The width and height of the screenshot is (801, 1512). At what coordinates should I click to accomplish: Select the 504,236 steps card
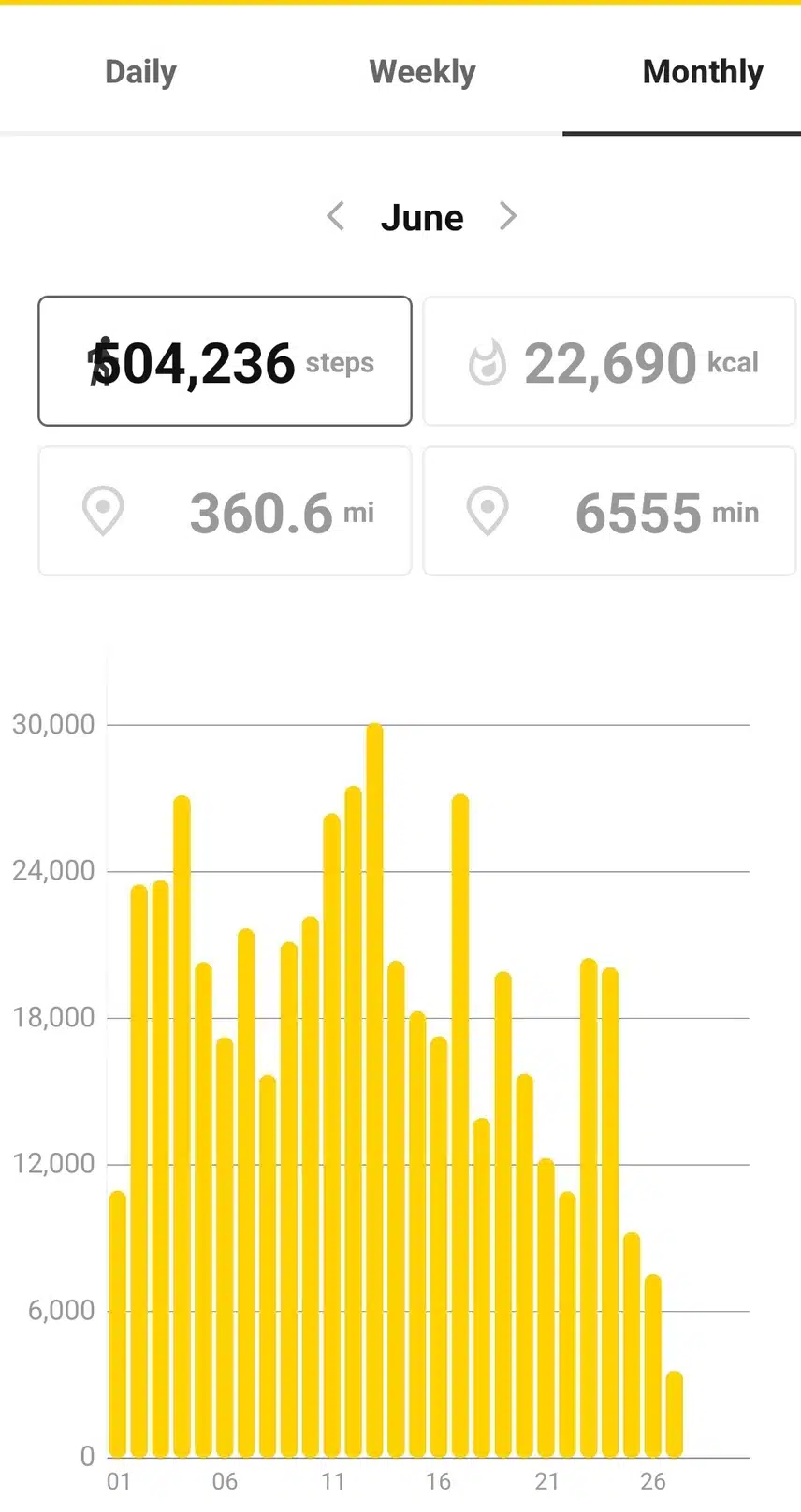click(225, 361)
